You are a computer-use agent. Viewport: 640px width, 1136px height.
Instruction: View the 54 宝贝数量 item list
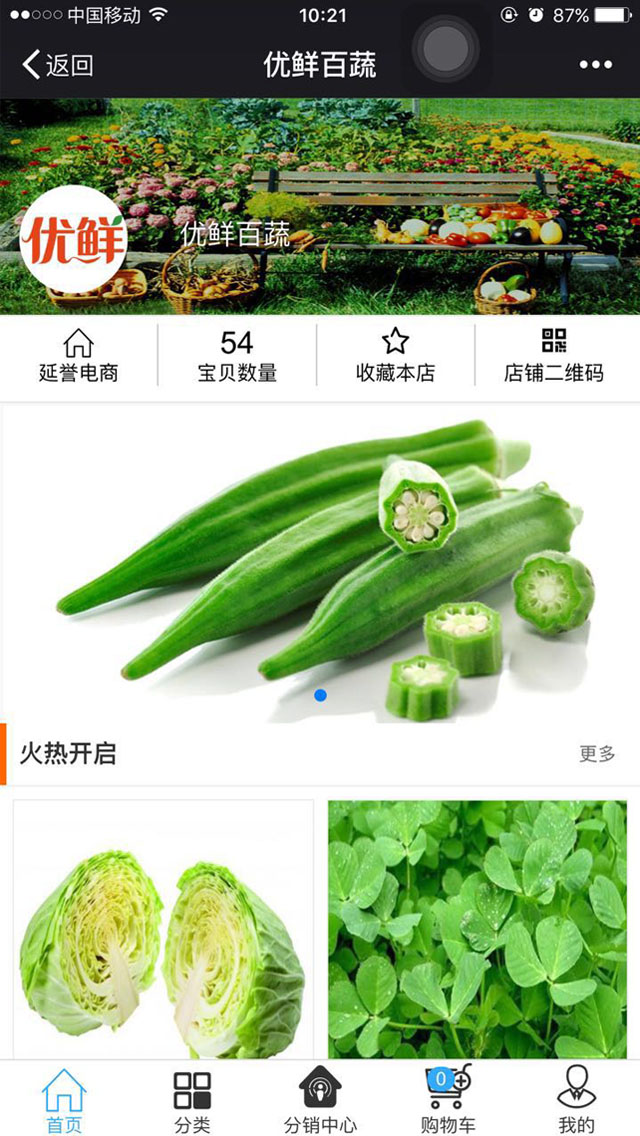click(x=236, y=356)
